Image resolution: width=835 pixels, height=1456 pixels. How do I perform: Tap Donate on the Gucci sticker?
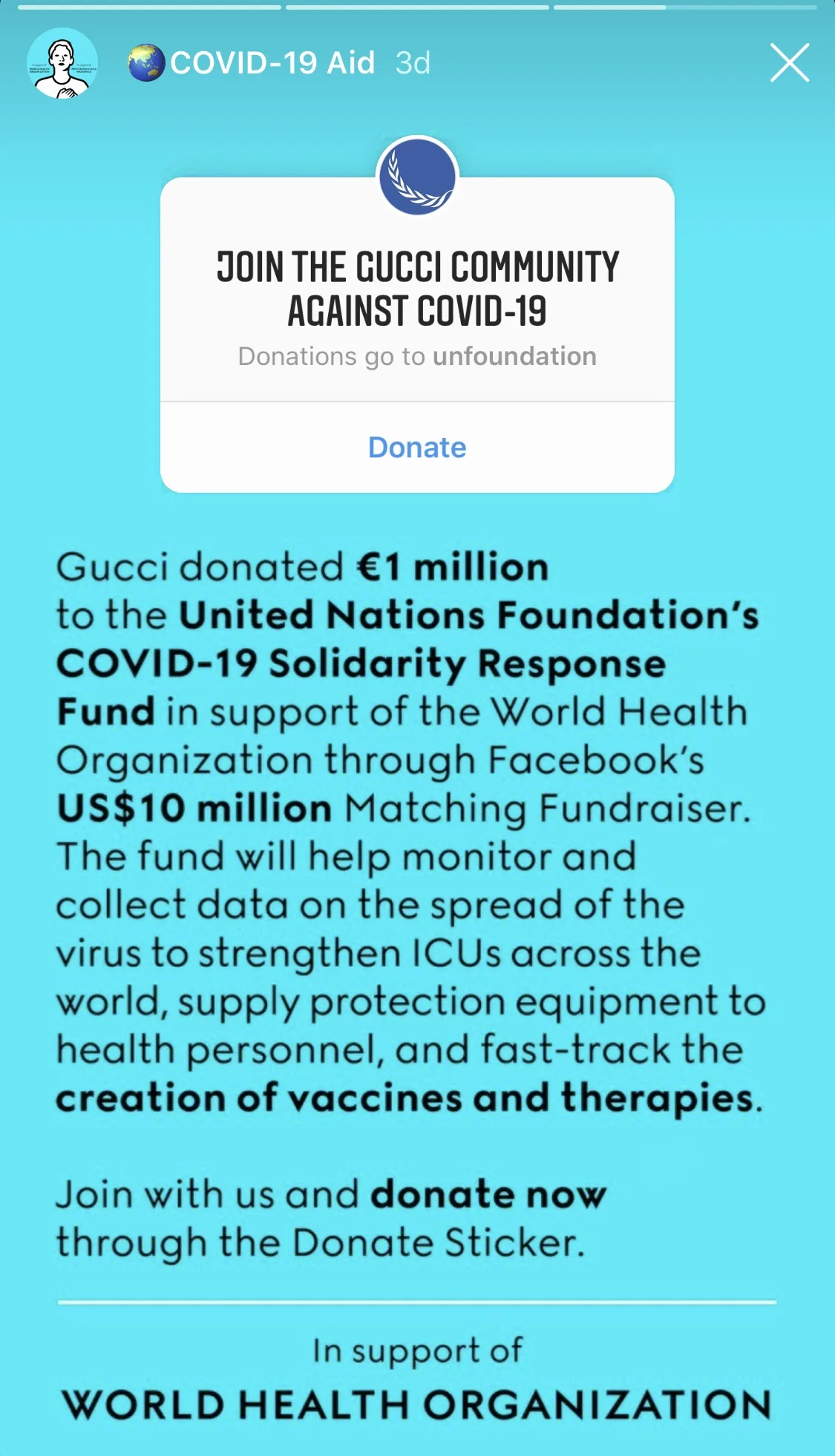point(417,447)
